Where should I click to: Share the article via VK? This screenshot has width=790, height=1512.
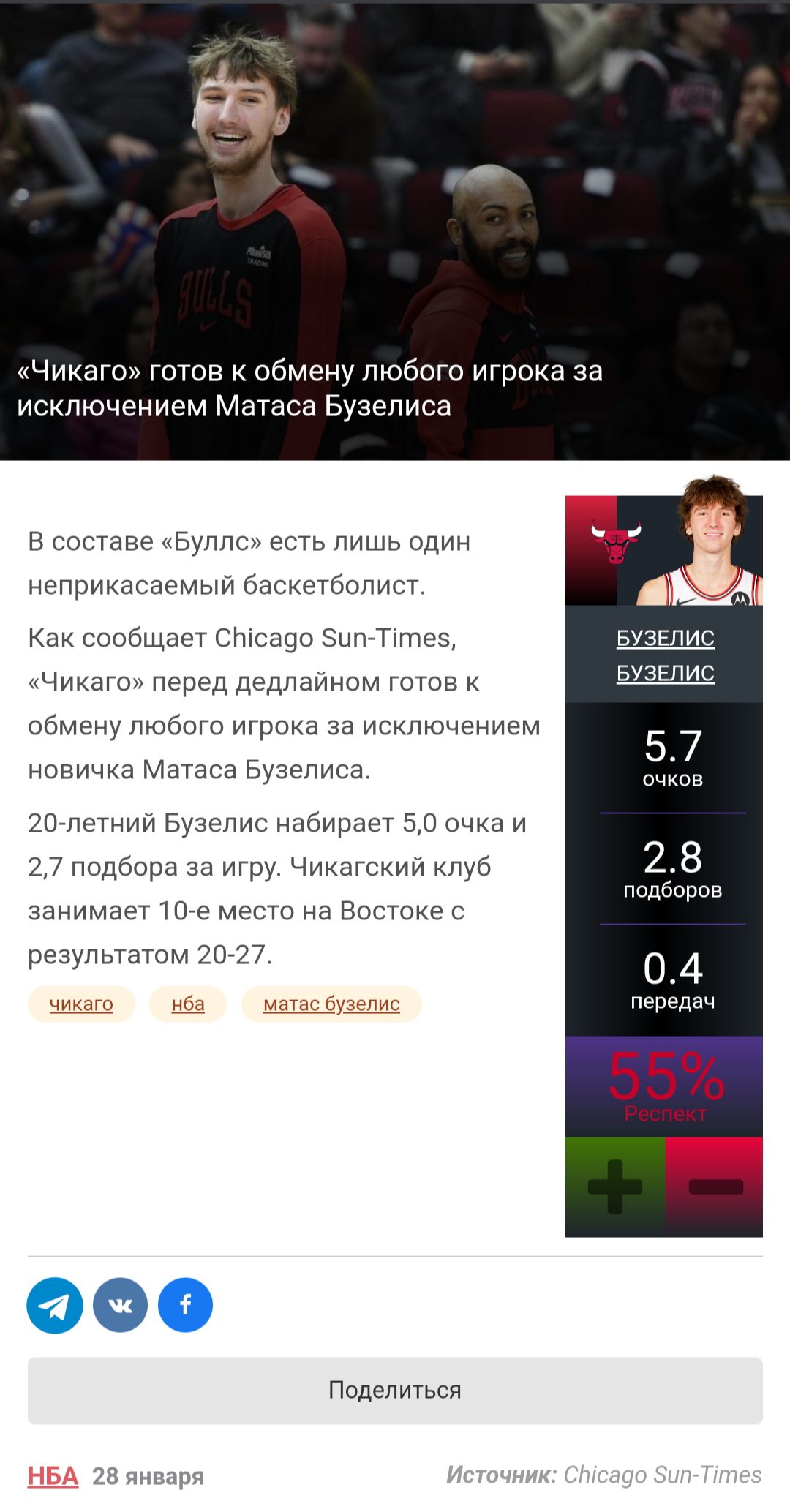coord(120,1305)
